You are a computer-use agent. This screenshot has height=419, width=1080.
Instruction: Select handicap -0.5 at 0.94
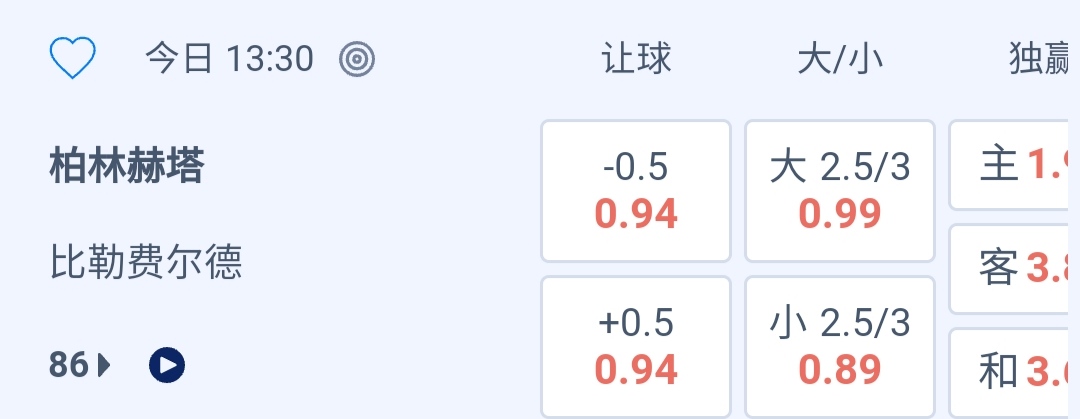pyautogui.click(x=636, y=190)
